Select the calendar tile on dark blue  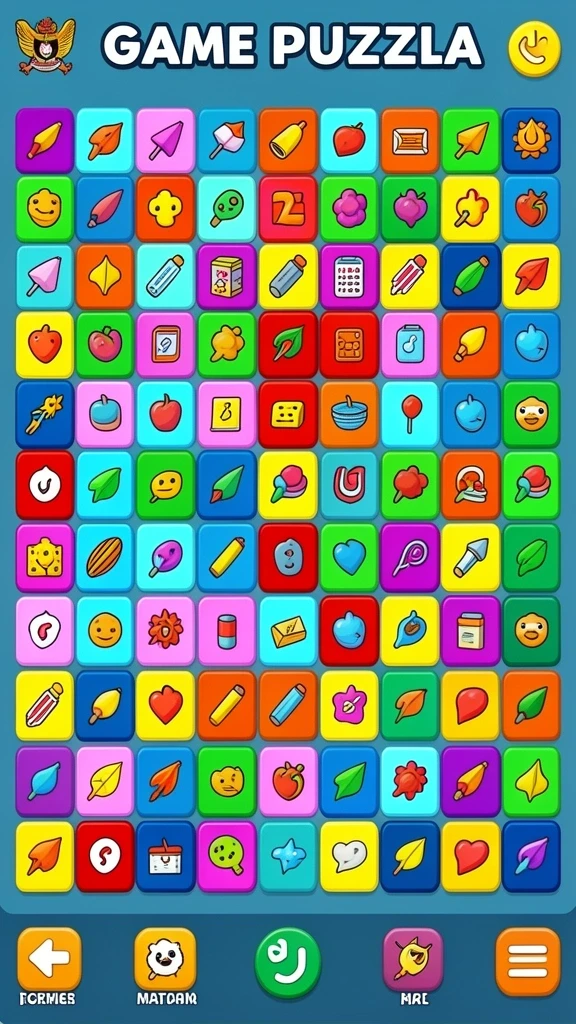point(165,856)
